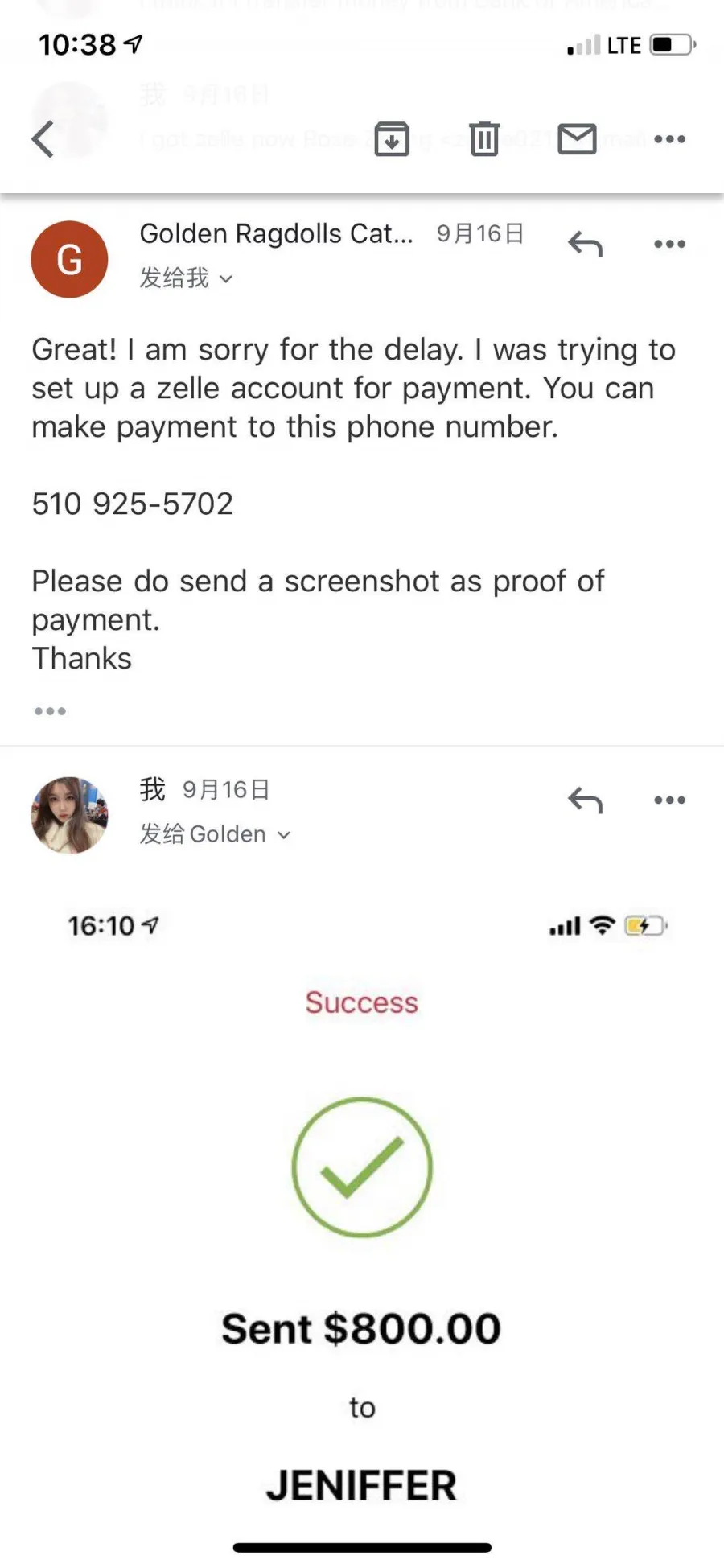Reply to Golden Ragdolls Cat's message
Image resolution: width=724 pixels, height=1568 pixels.
coord(585,244)
